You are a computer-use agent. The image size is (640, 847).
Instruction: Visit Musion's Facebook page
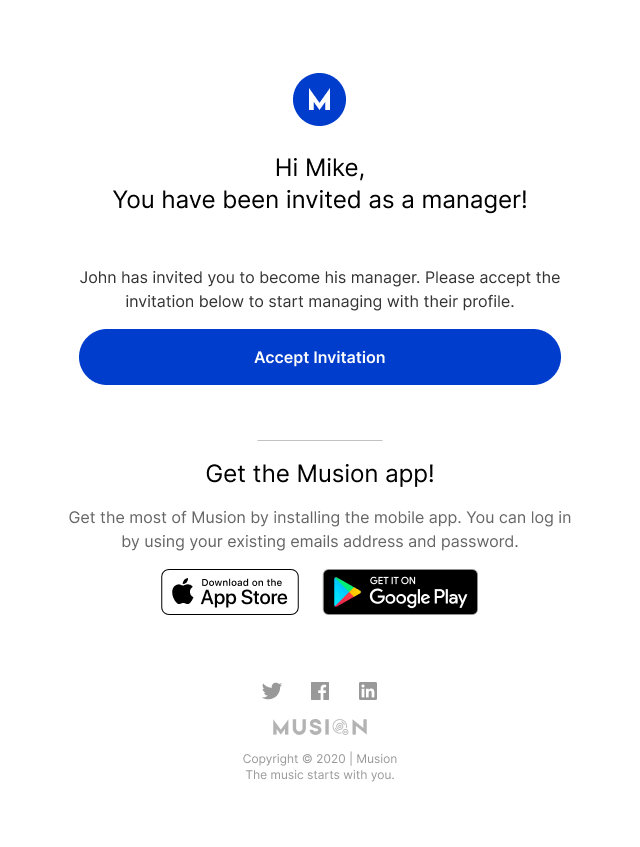[x=320, y=691]
